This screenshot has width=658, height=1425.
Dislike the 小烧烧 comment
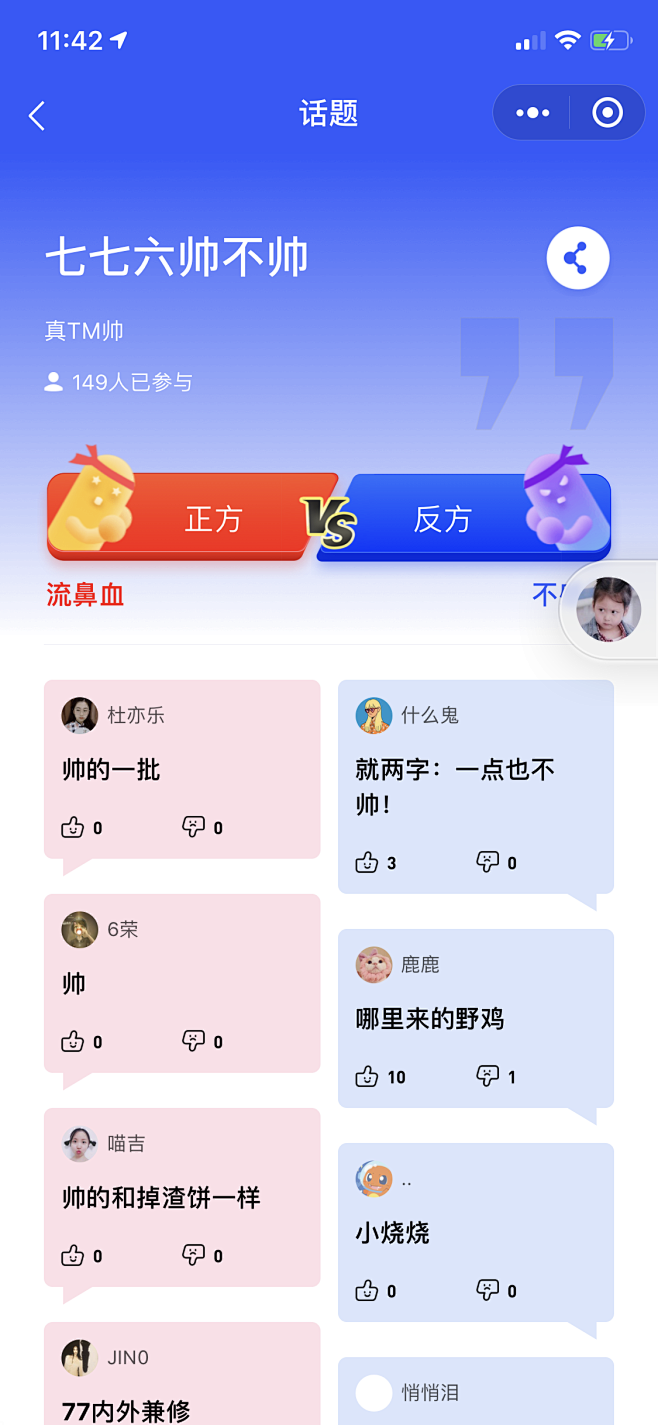coord(488,1290)
